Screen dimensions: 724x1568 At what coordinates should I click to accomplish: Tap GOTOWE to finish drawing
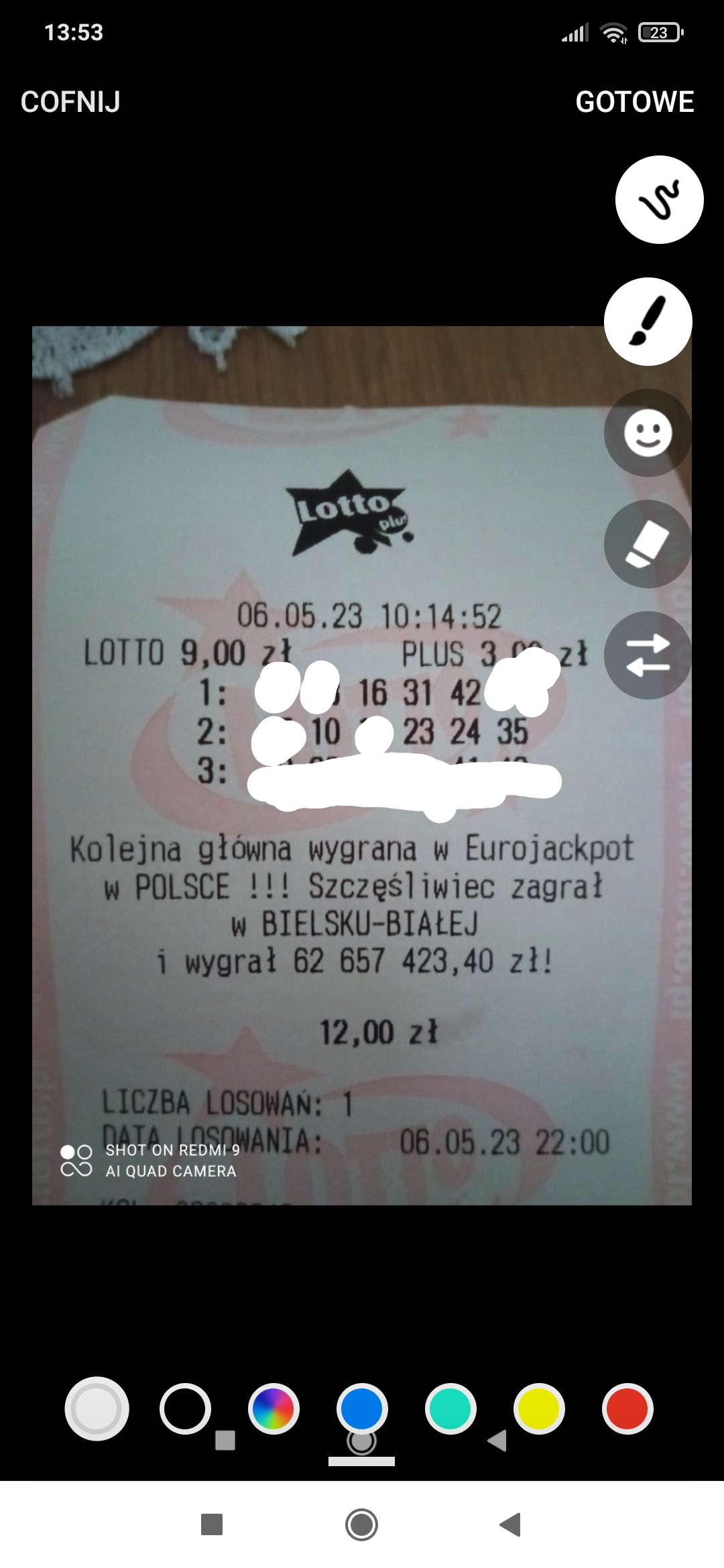point(634,102)
